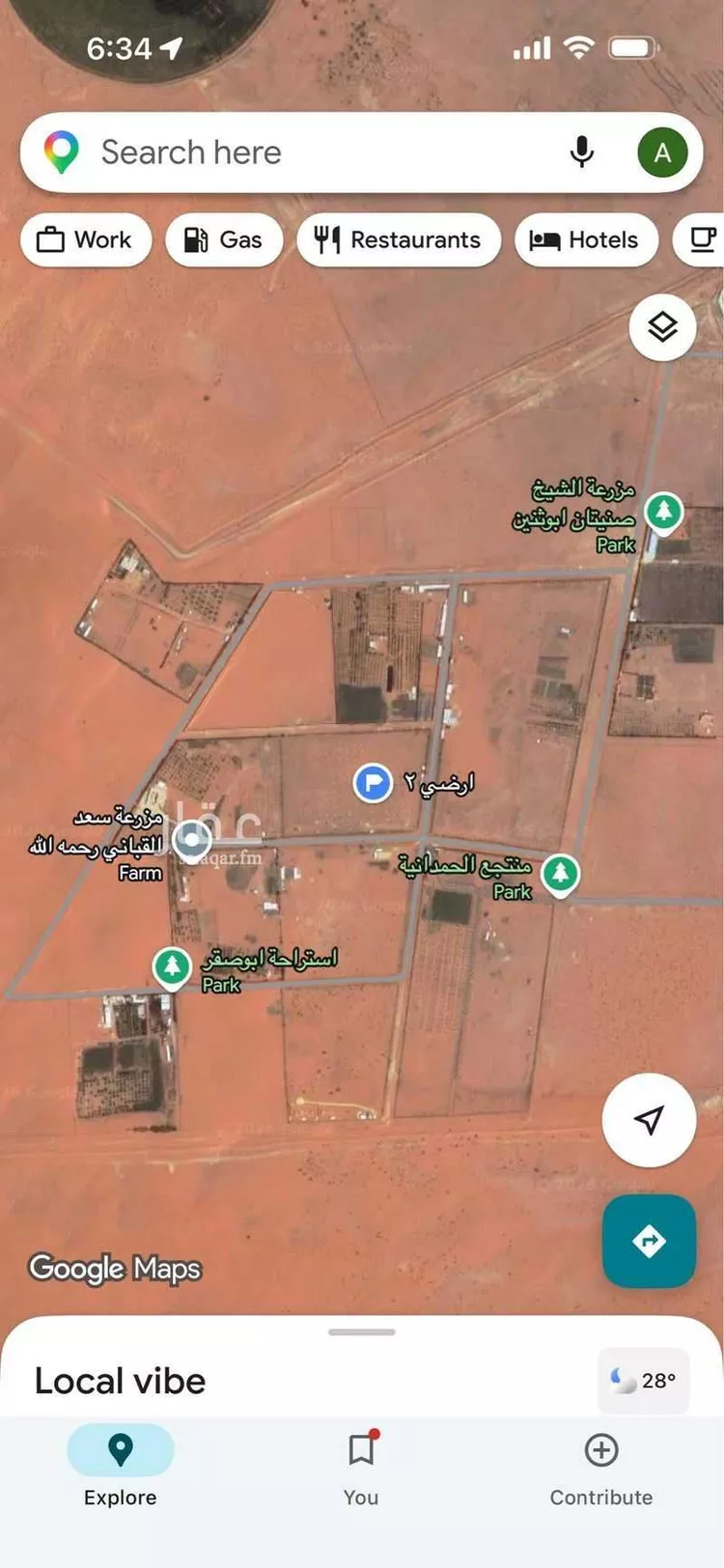
Task: Open the map layers picker
Action: (x=662, y=327)
